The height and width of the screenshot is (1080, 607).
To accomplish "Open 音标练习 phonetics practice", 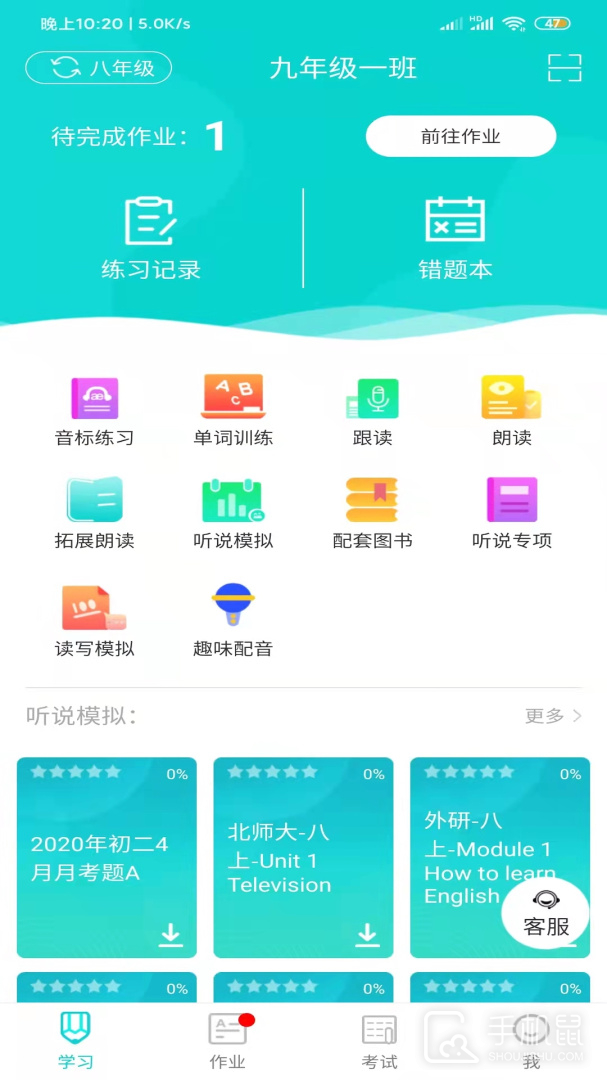I will point(94,410).
